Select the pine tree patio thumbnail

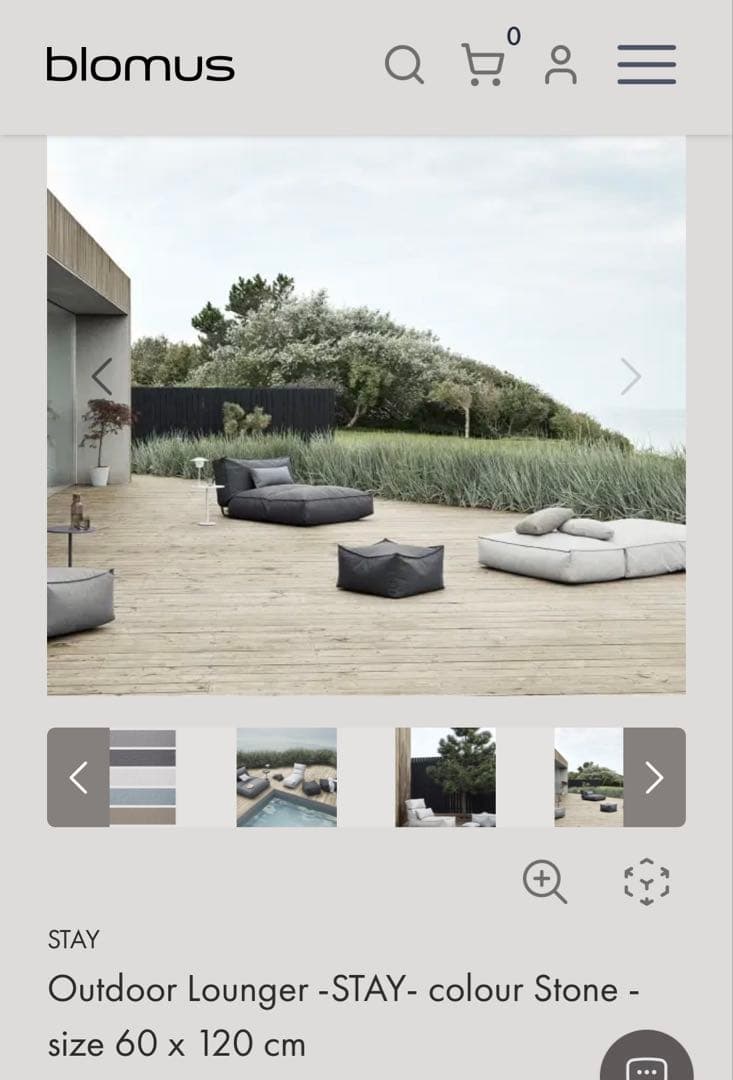coord(445,777)
